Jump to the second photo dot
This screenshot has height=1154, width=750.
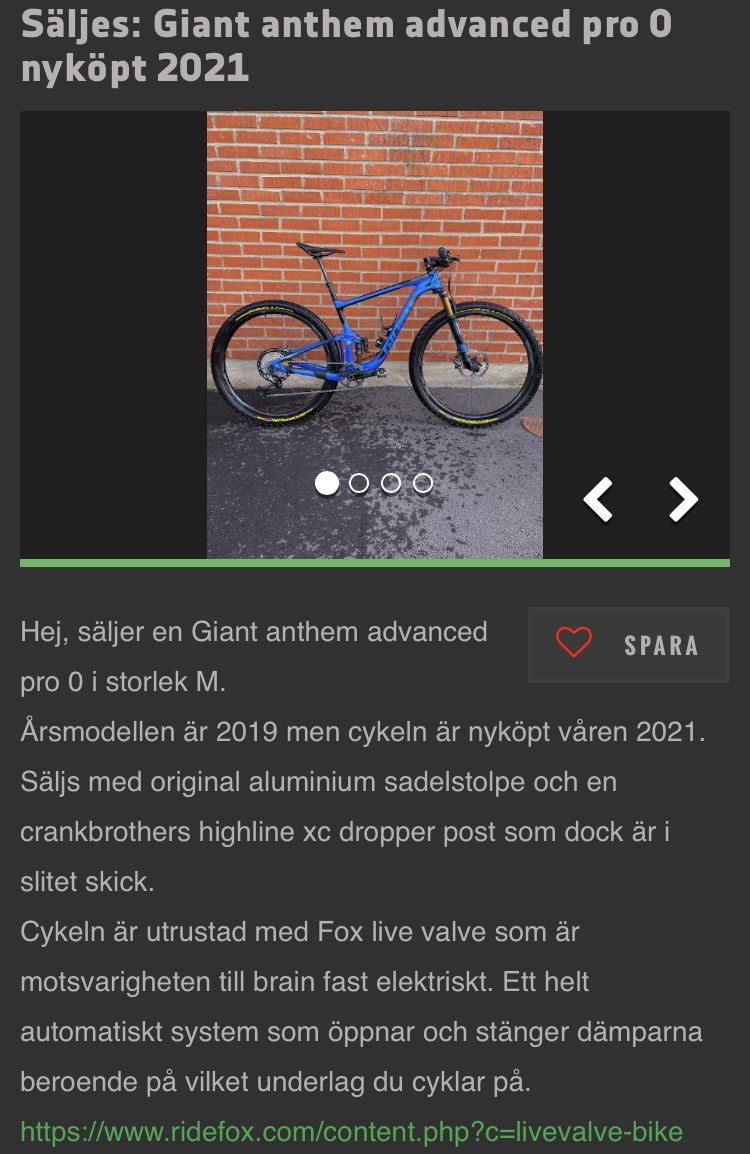pyautogui.click(x=359, y=484)
